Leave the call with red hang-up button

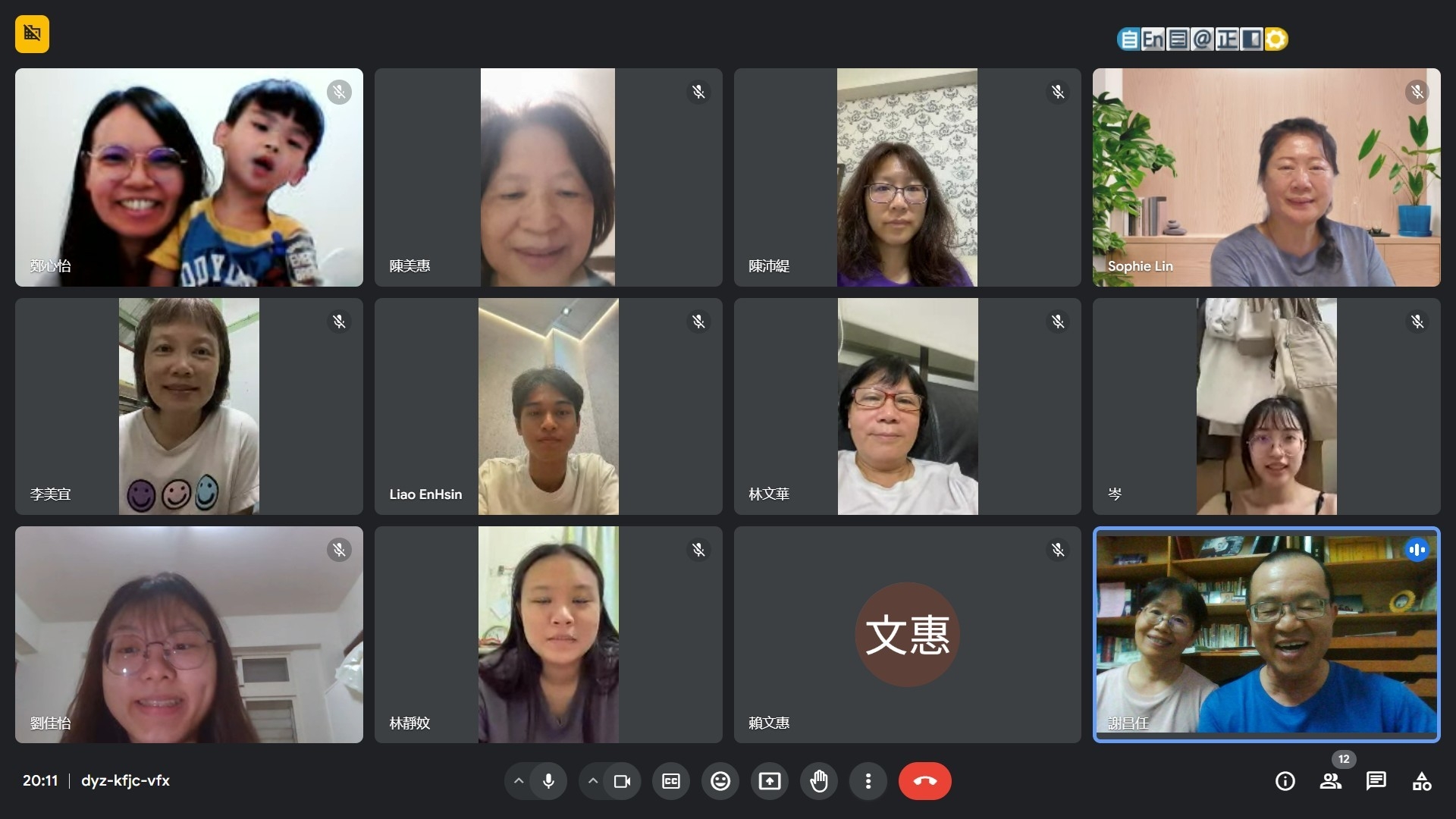(924, 781)
